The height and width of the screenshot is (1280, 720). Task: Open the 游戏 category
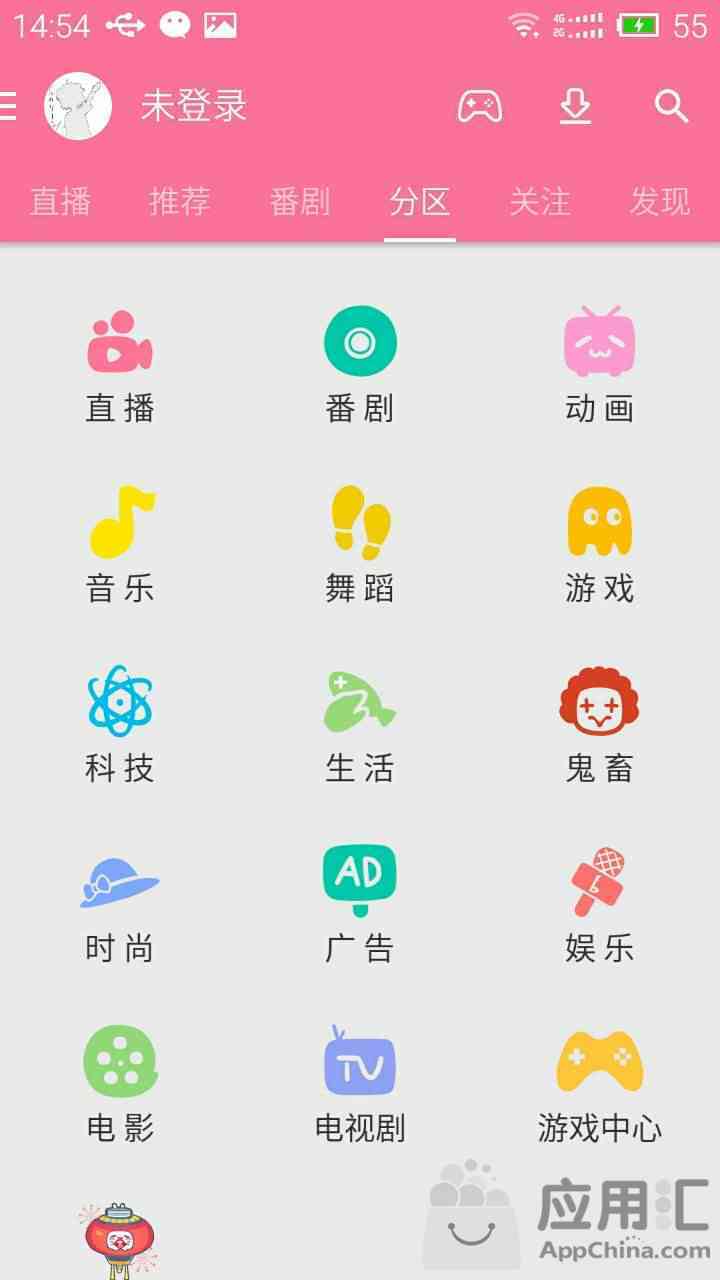coord(600,545)
